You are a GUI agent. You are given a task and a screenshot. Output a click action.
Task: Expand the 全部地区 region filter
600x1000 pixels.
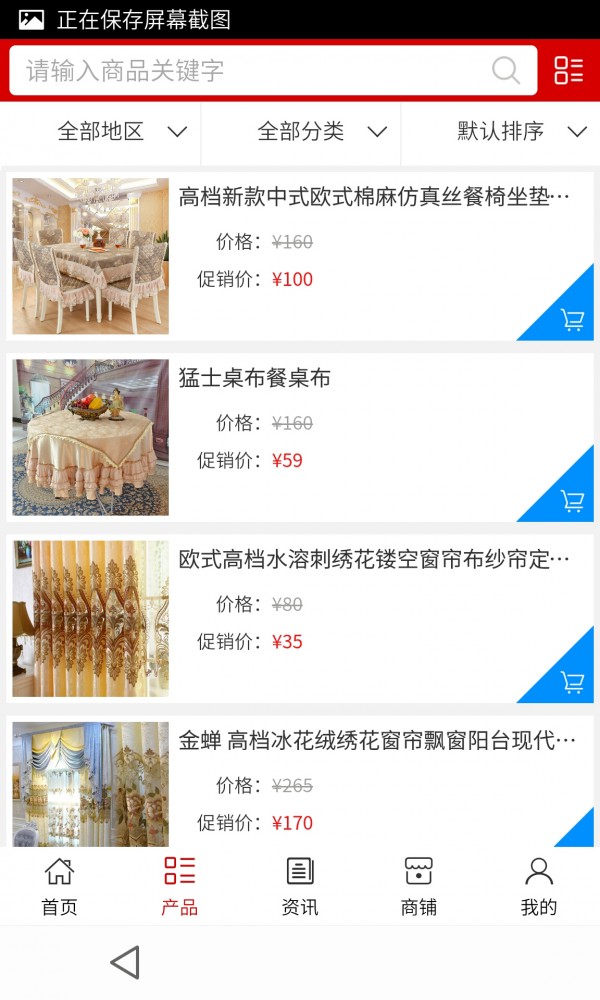pyautogui.click(x=122, y=131)
